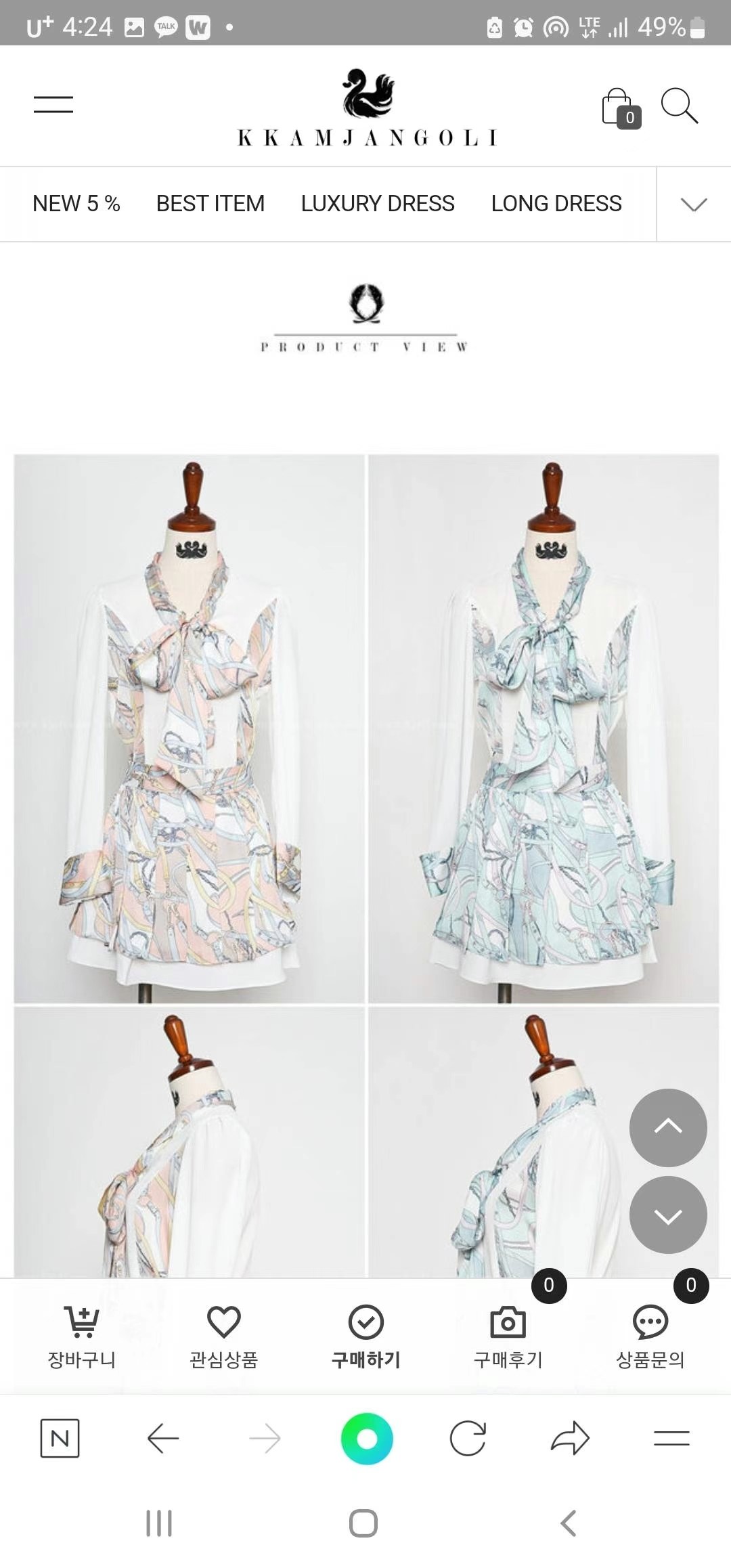View the LONG DRESS category
731x1568 pixels.
pyautogui.click(x=556, y=203)
